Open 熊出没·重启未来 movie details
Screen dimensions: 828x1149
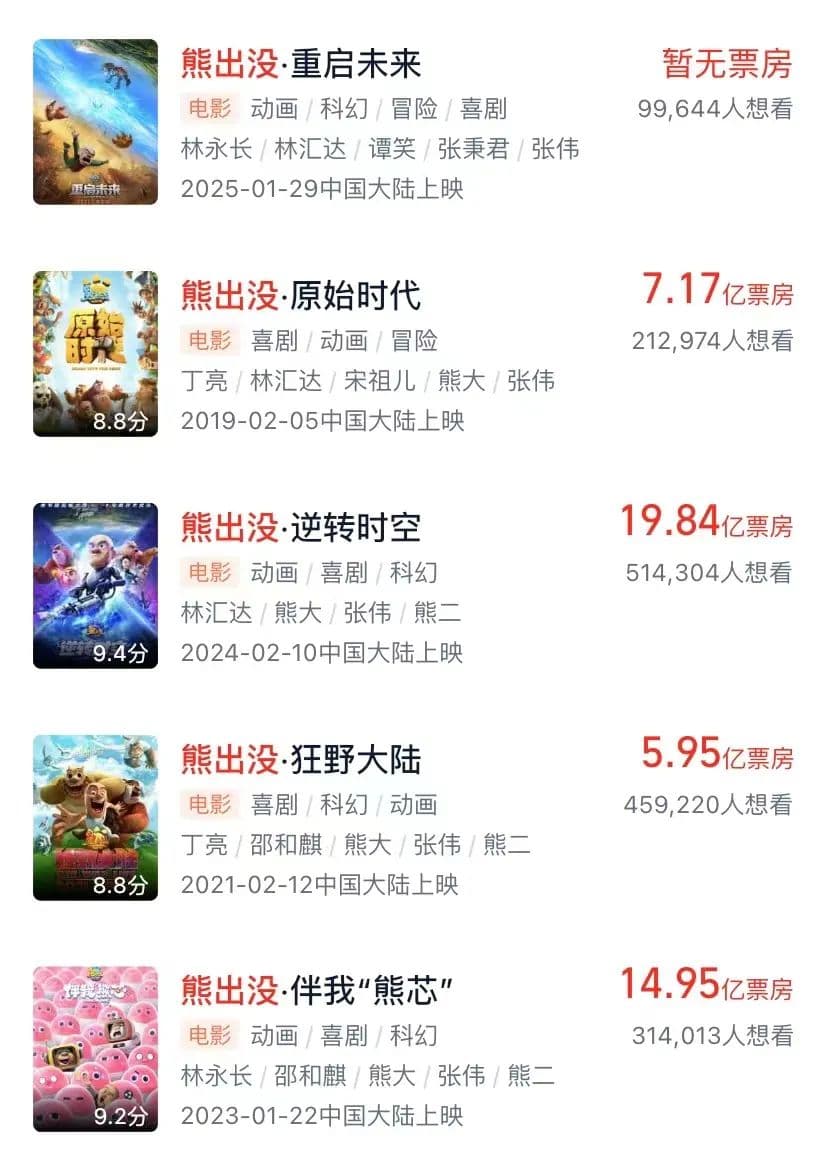(301, 64)
